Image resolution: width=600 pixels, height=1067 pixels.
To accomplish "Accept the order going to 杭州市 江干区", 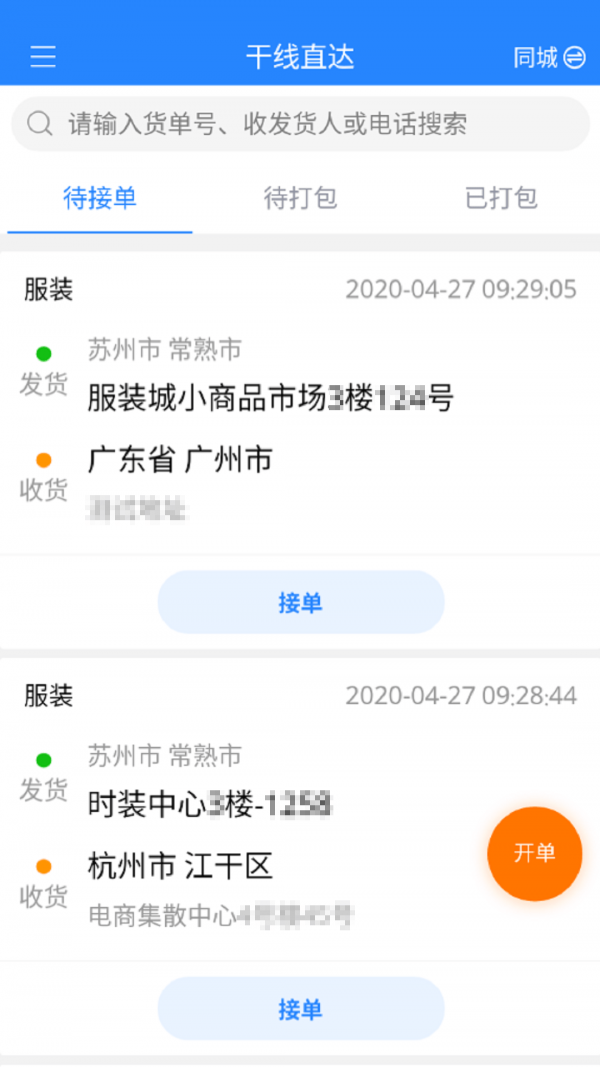I will point(300,1009).
